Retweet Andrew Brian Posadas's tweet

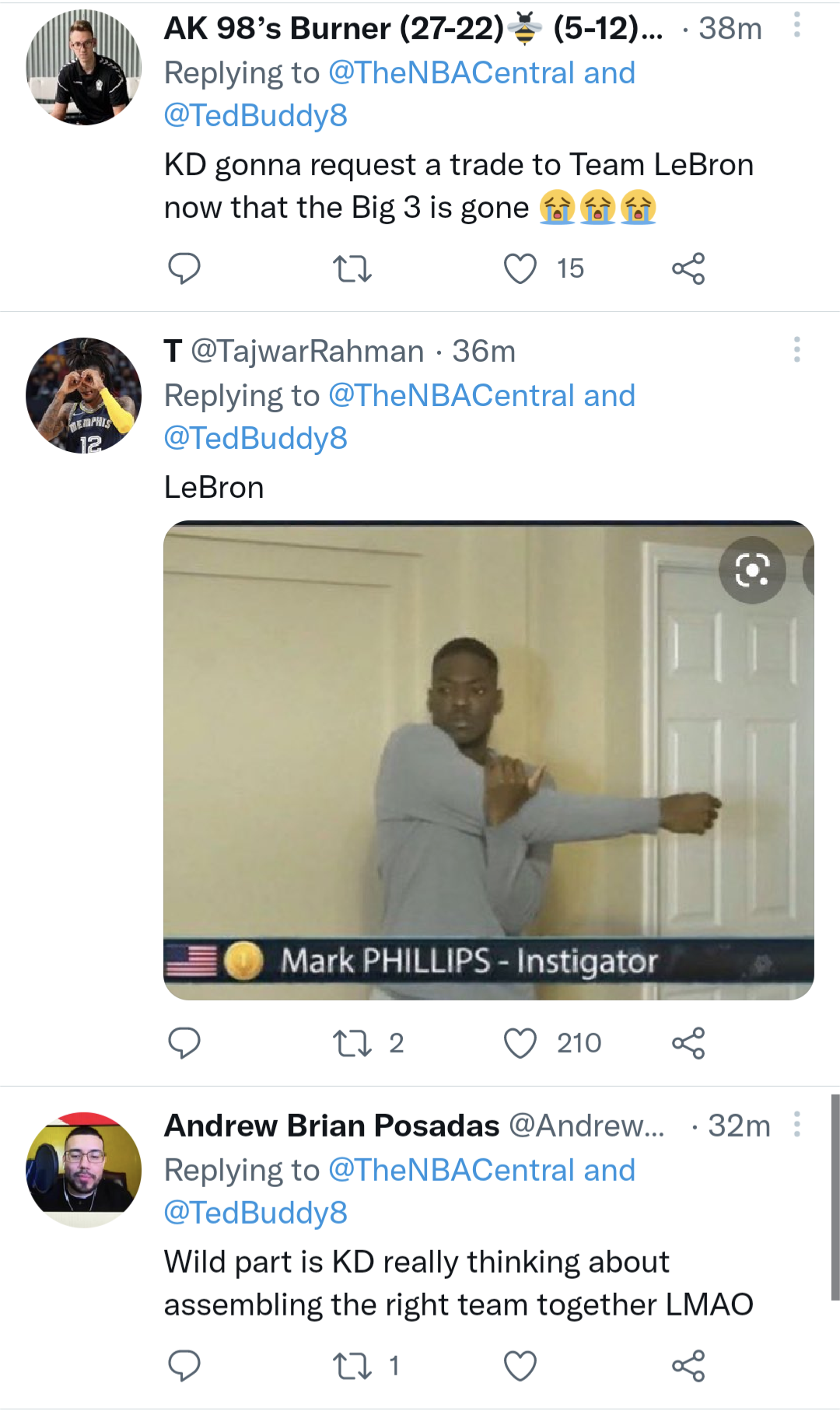point(352,1366)
